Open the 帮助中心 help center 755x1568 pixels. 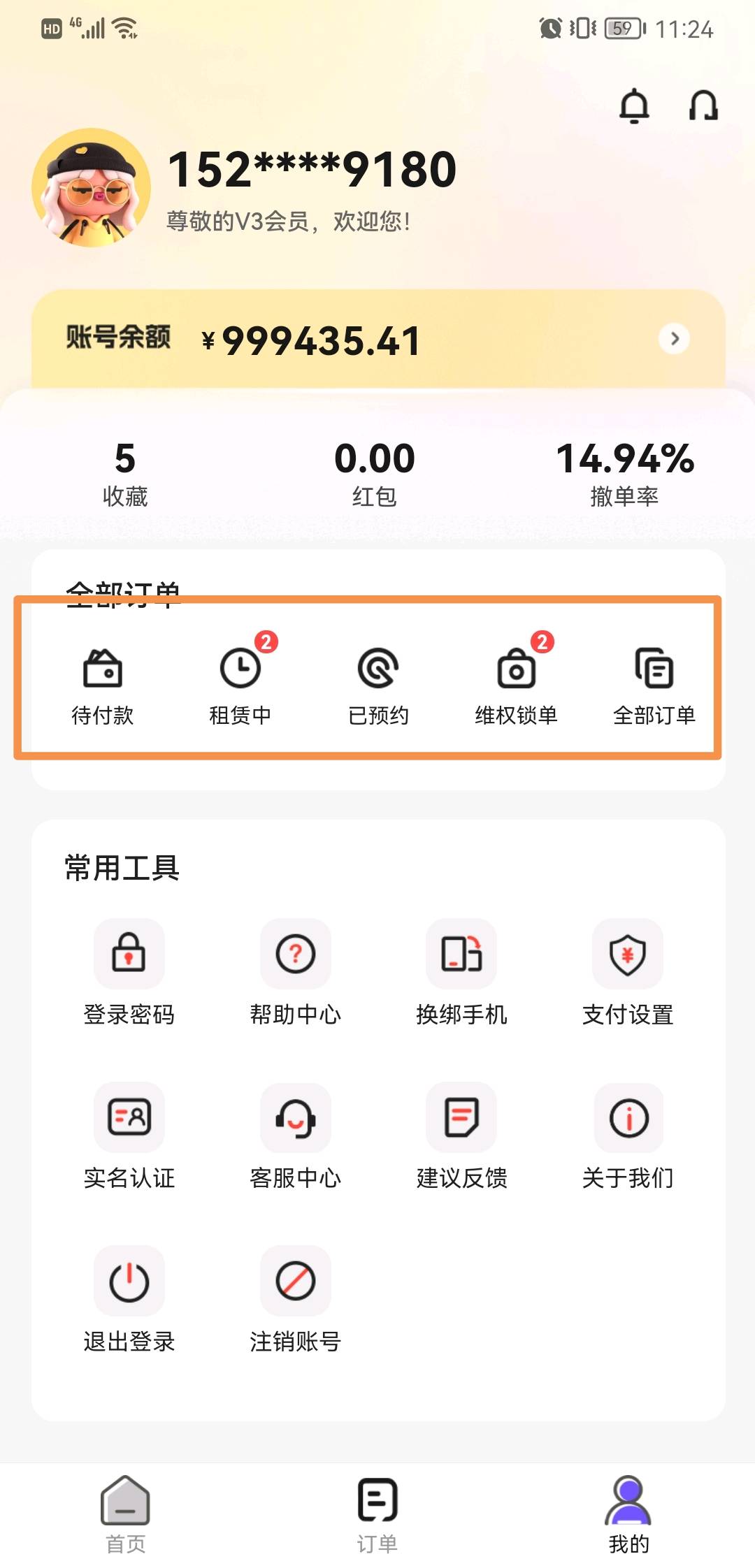pos(296,971)
